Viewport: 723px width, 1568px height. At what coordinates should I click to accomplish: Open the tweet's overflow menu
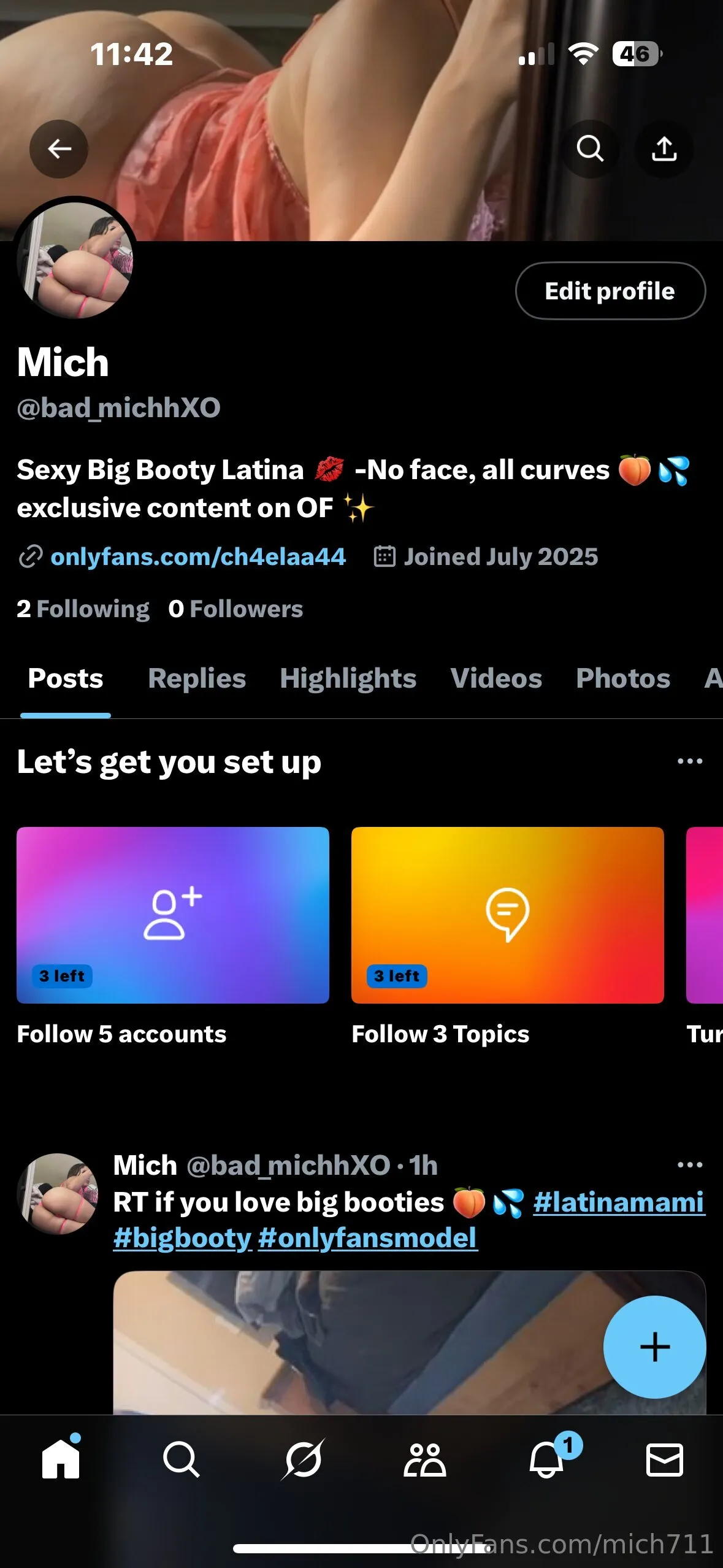(x=689, y=1164)
